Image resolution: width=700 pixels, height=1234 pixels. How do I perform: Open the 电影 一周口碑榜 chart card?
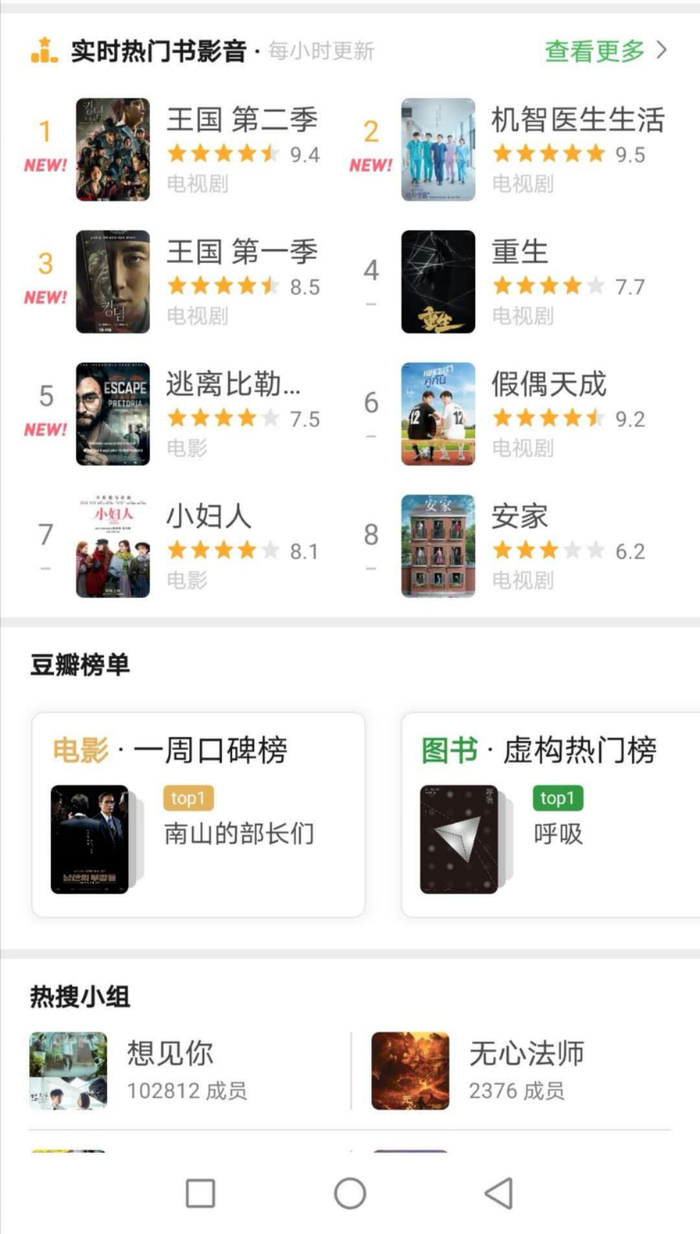tap(198, 813)
